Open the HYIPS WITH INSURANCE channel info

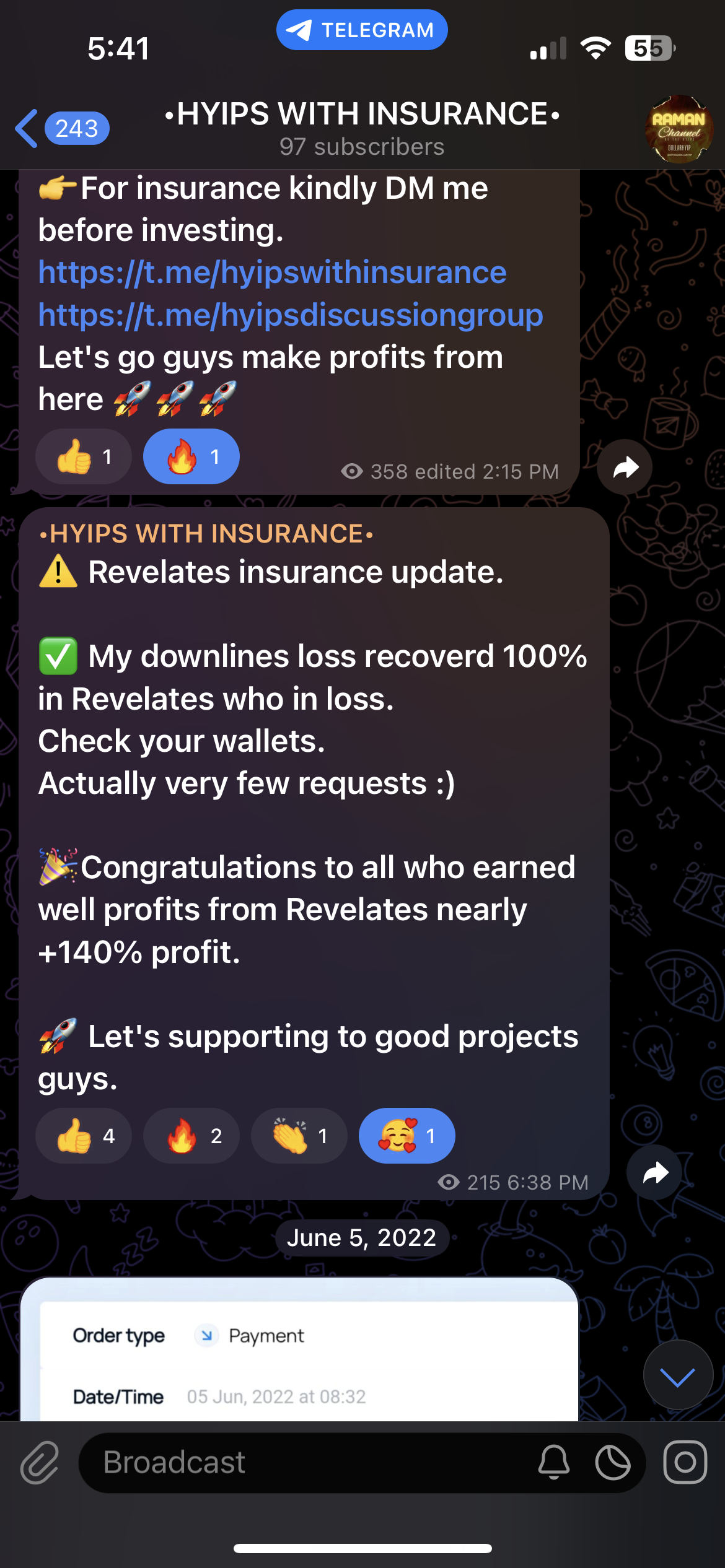click(362, 127)
